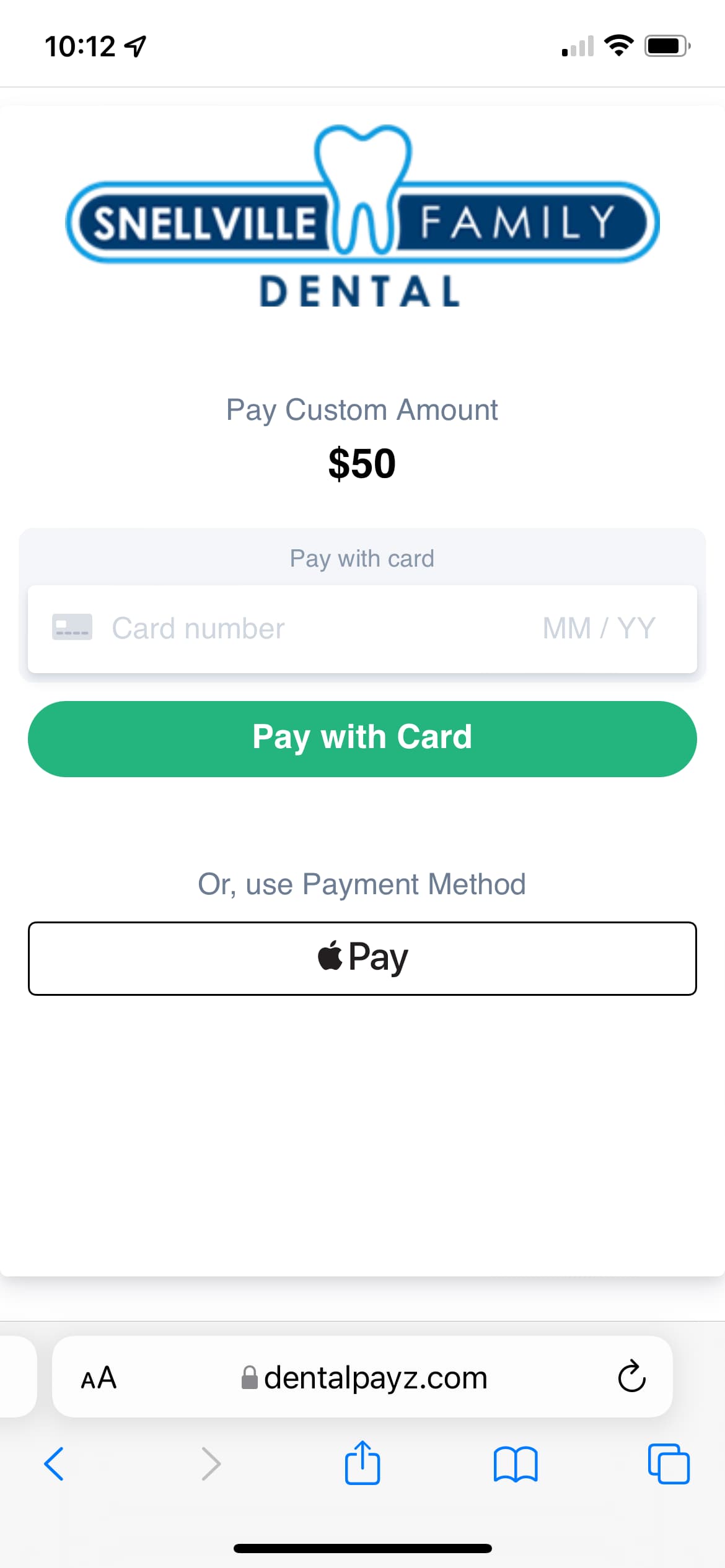
Task: Reload the page
Action: 631,1377
